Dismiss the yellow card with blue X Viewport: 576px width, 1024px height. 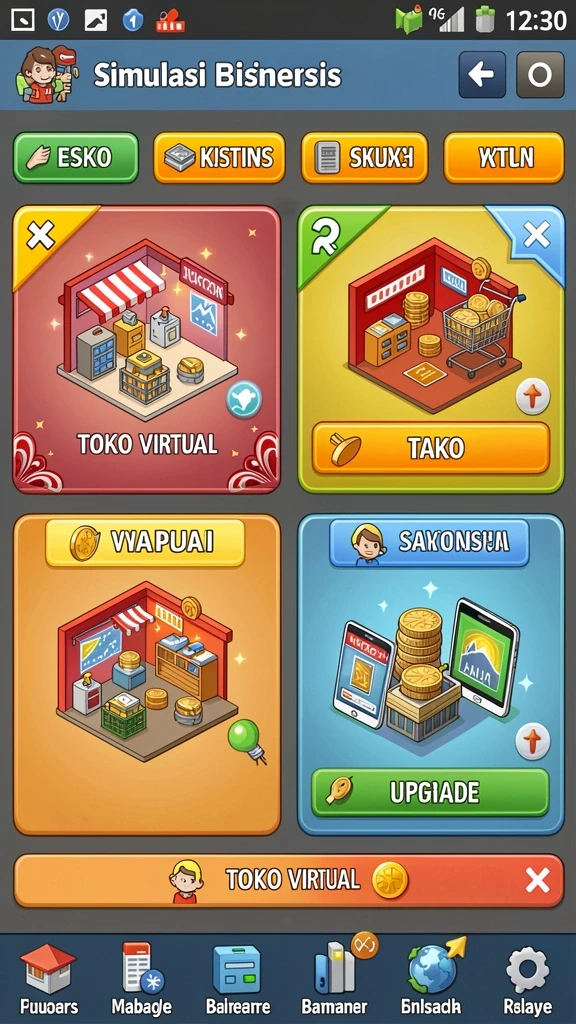click(537, 234)
